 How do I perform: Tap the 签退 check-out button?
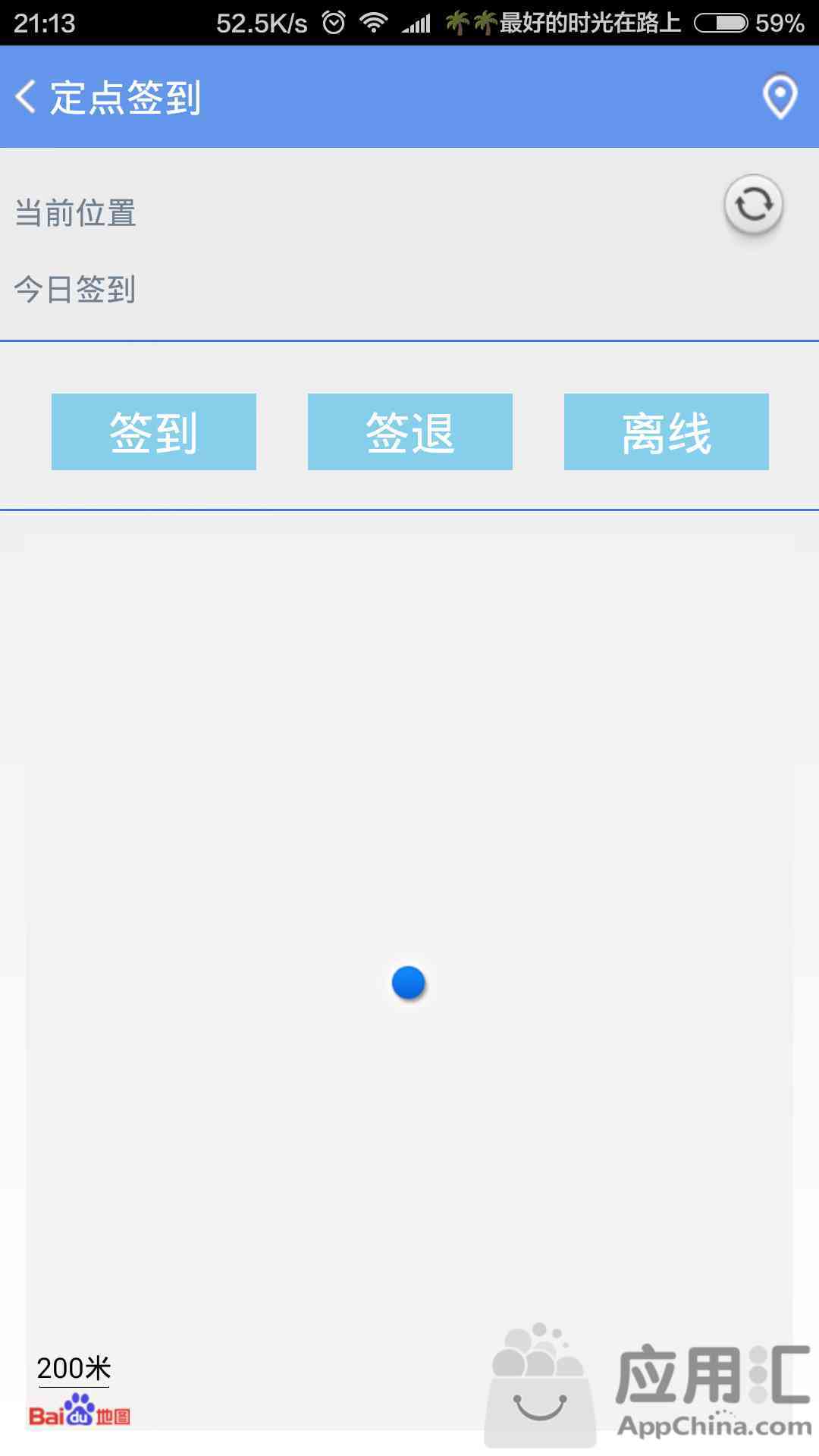tap(410, 432)
